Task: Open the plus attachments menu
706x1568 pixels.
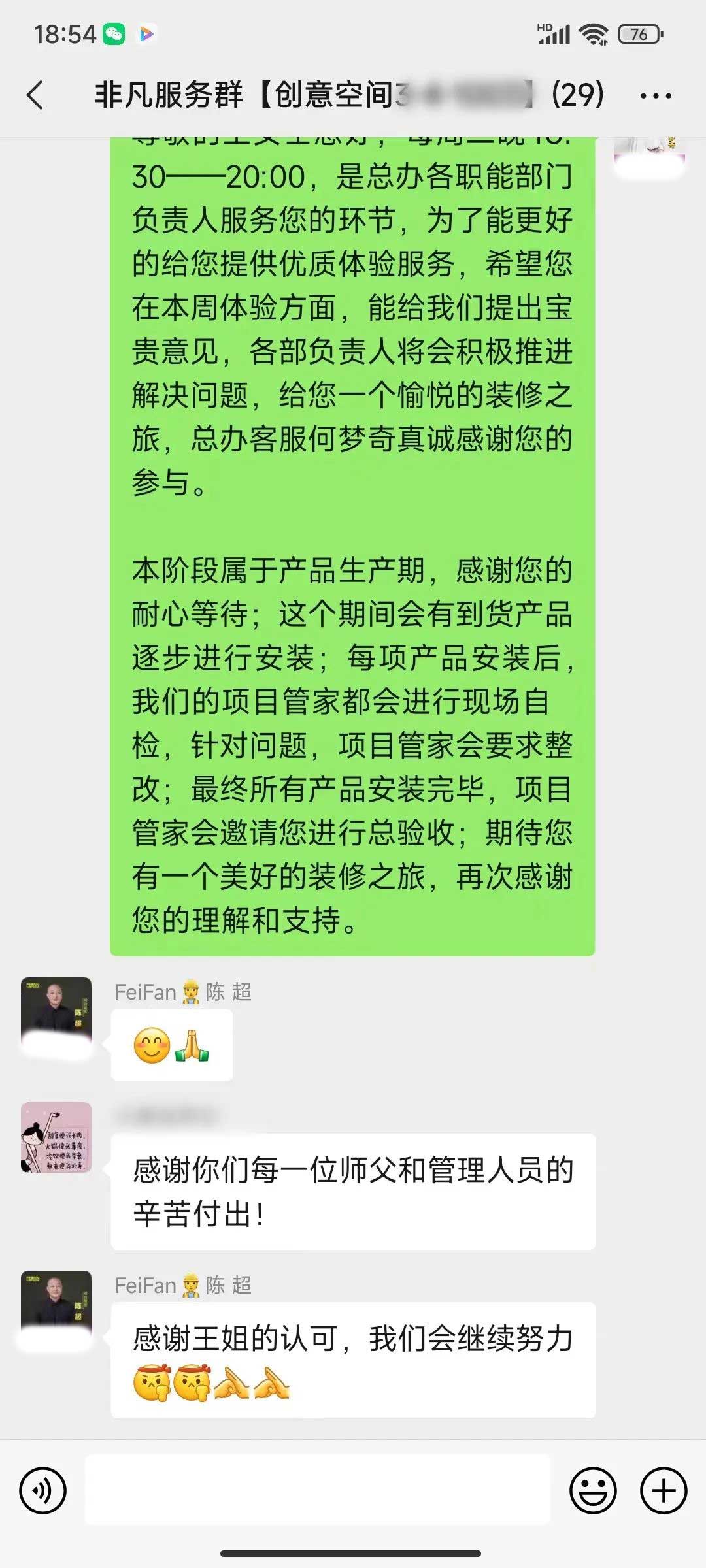Action: click(664, 1491)
